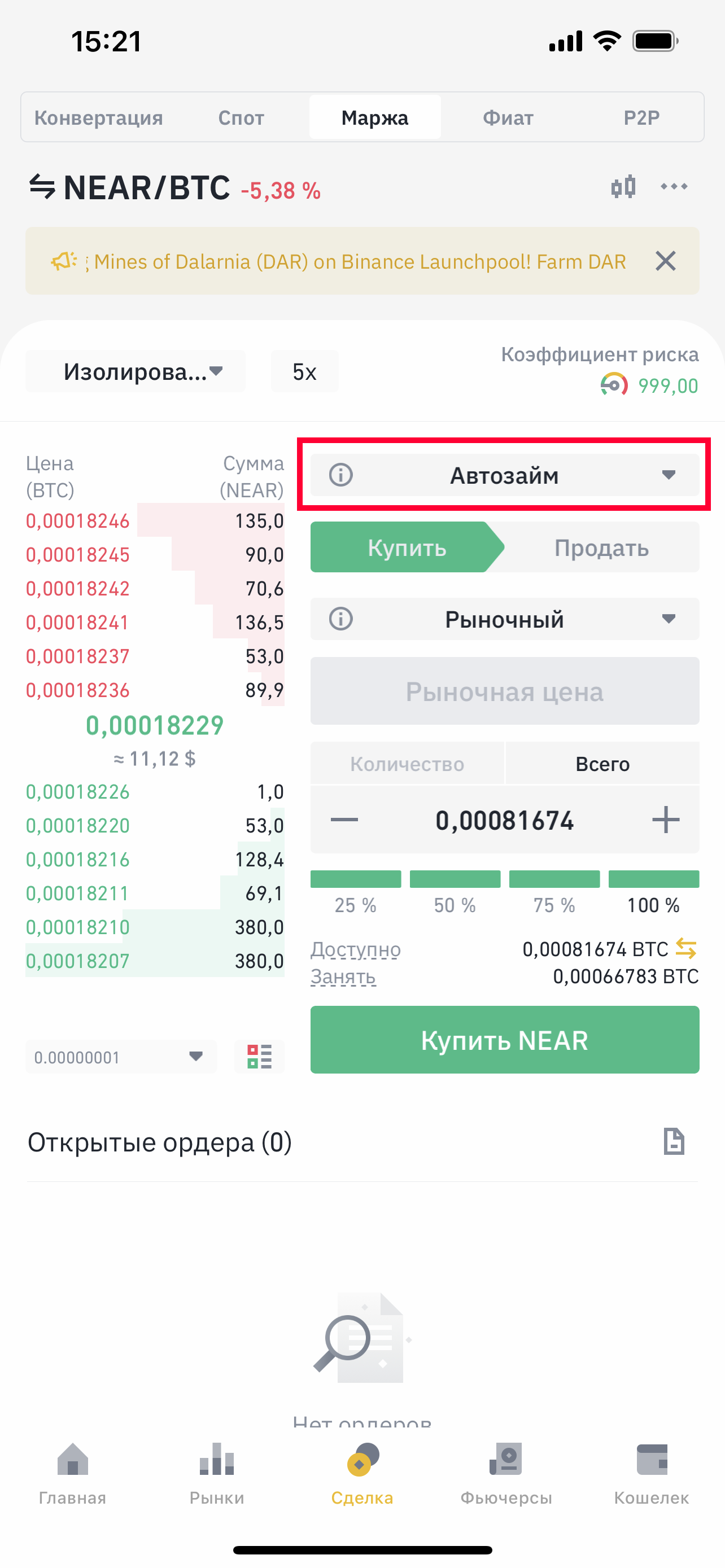
Task: Expand the Изолированная margin mode dropdown
Action: click(136, 371)
